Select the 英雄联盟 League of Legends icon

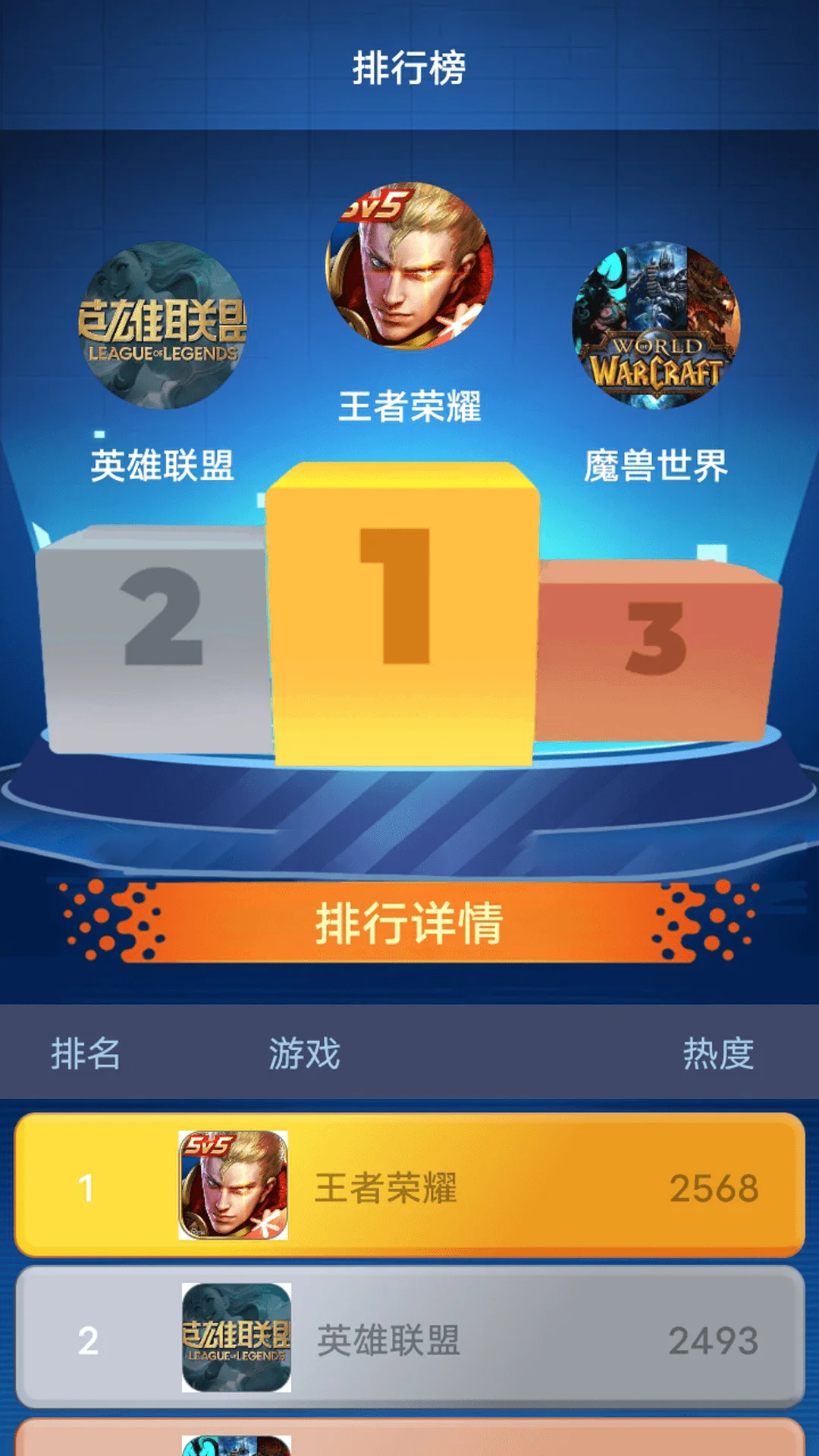pyautogui.click(x=163, y=322)
